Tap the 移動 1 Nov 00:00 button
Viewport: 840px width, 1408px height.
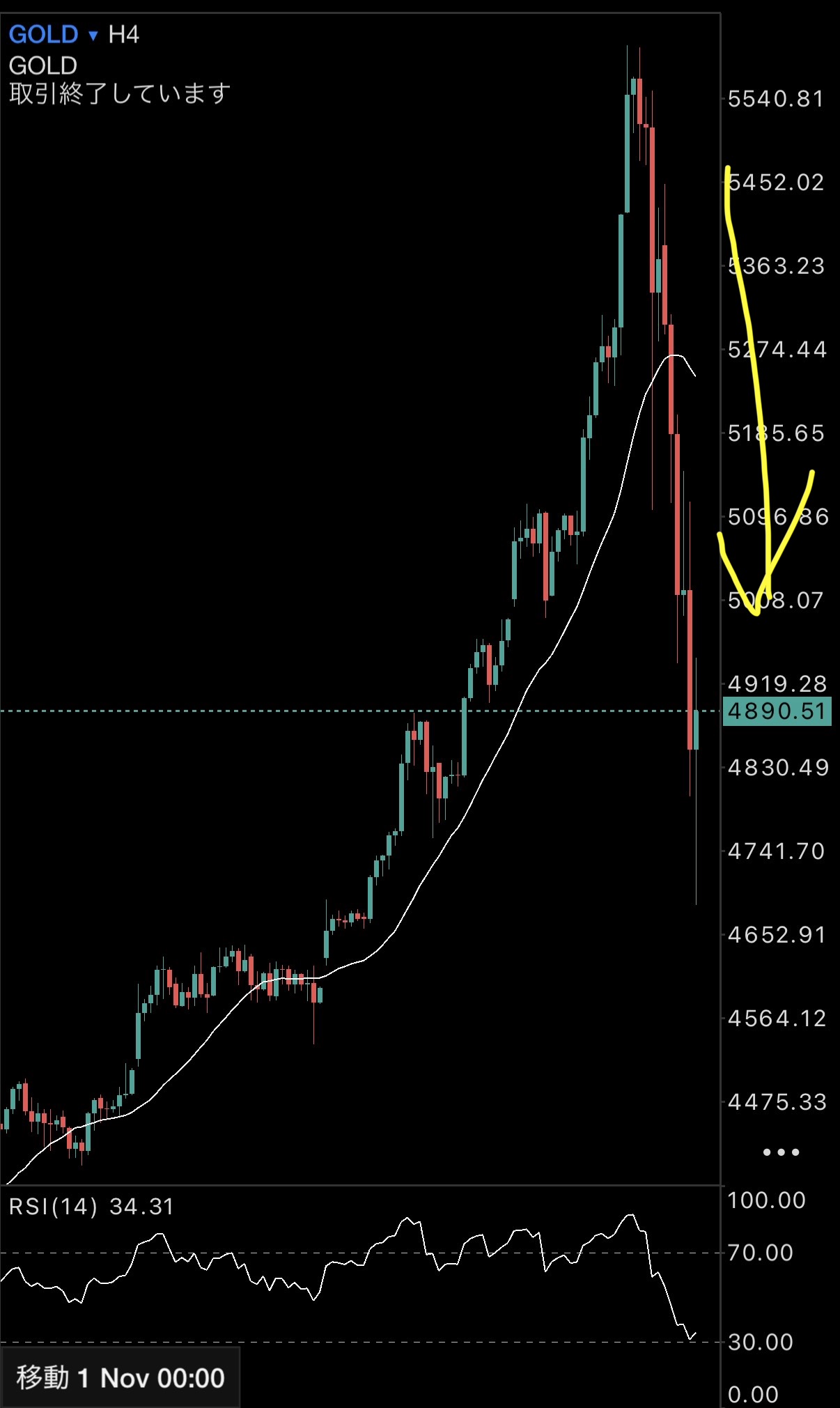click(x=120, y=1378)
